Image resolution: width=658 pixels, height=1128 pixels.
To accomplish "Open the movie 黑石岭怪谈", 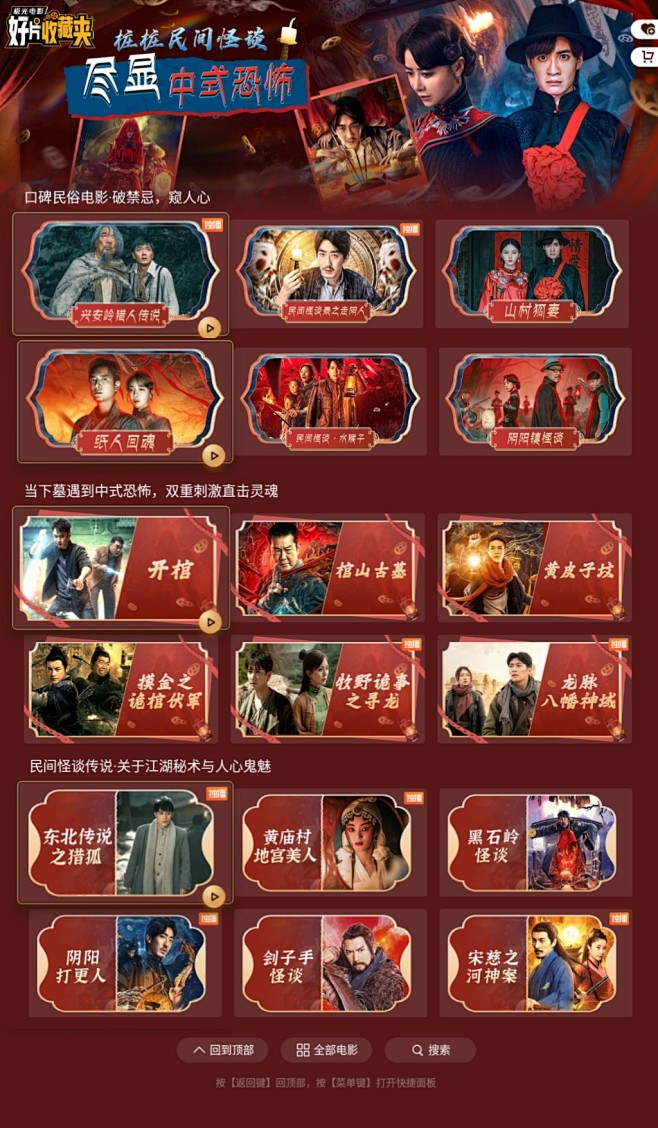I will click(535, 842).
